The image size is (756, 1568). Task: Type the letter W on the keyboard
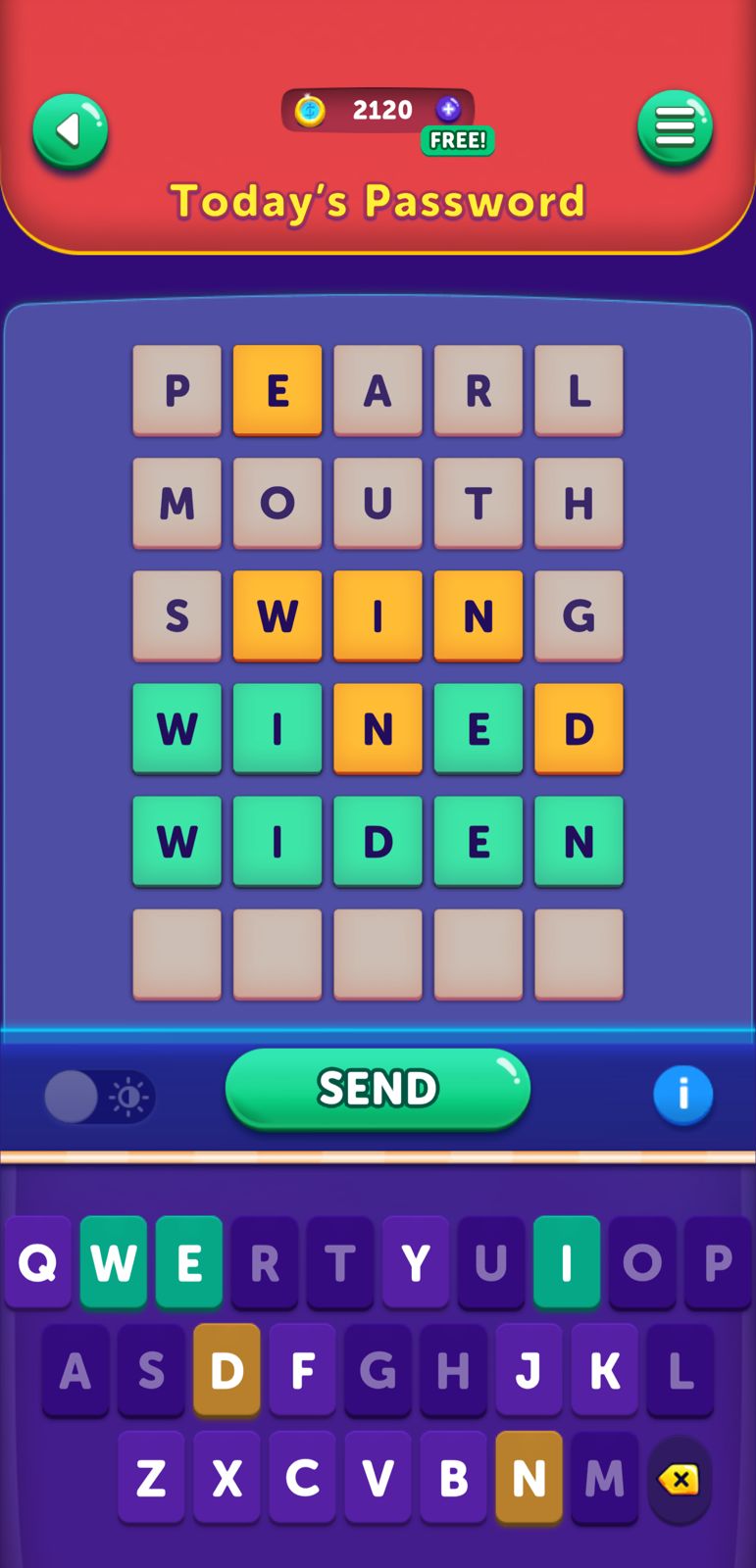(114, 1262)
